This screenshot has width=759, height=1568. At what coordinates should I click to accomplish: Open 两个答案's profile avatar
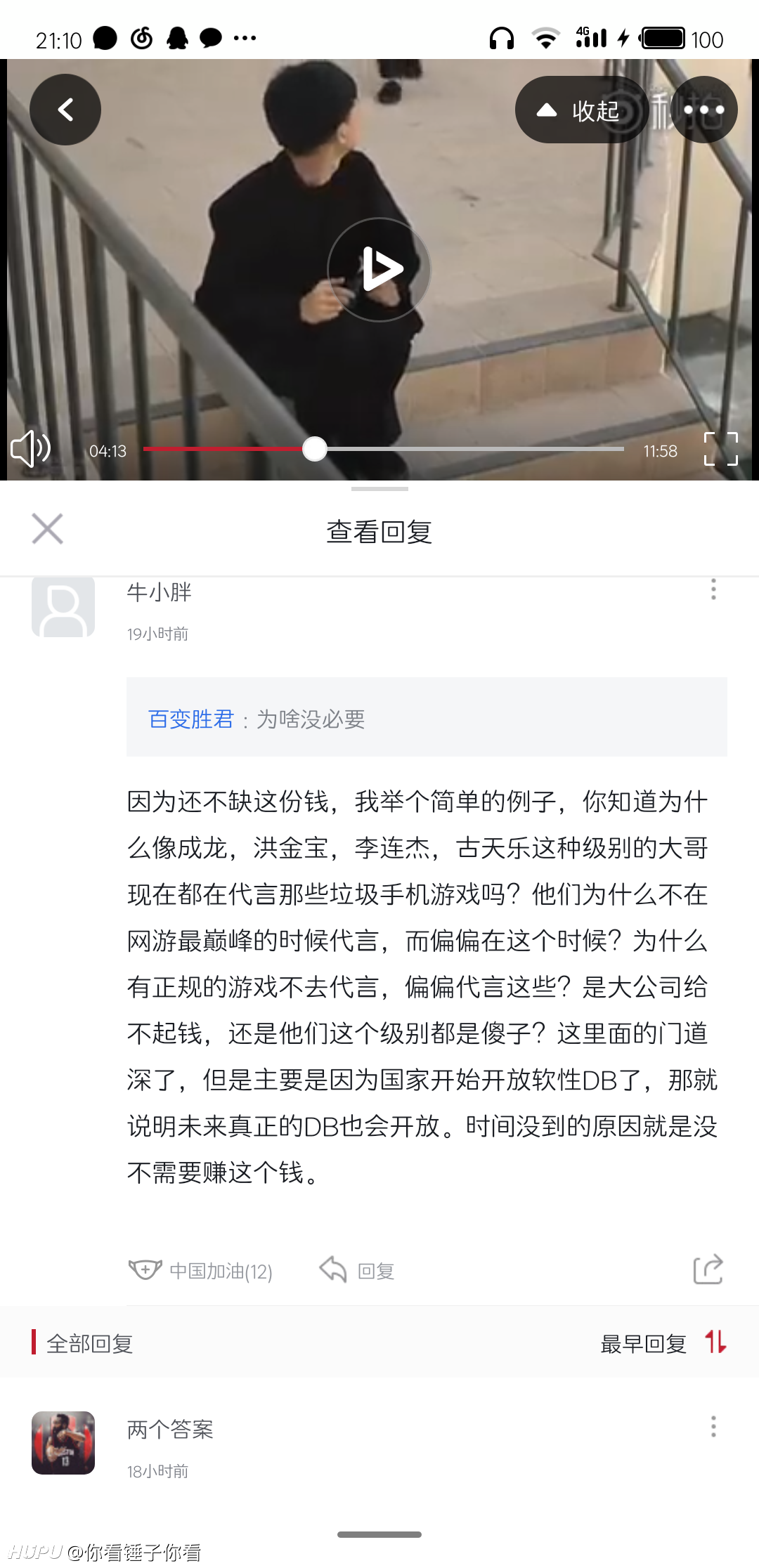tap(63, 1443)
